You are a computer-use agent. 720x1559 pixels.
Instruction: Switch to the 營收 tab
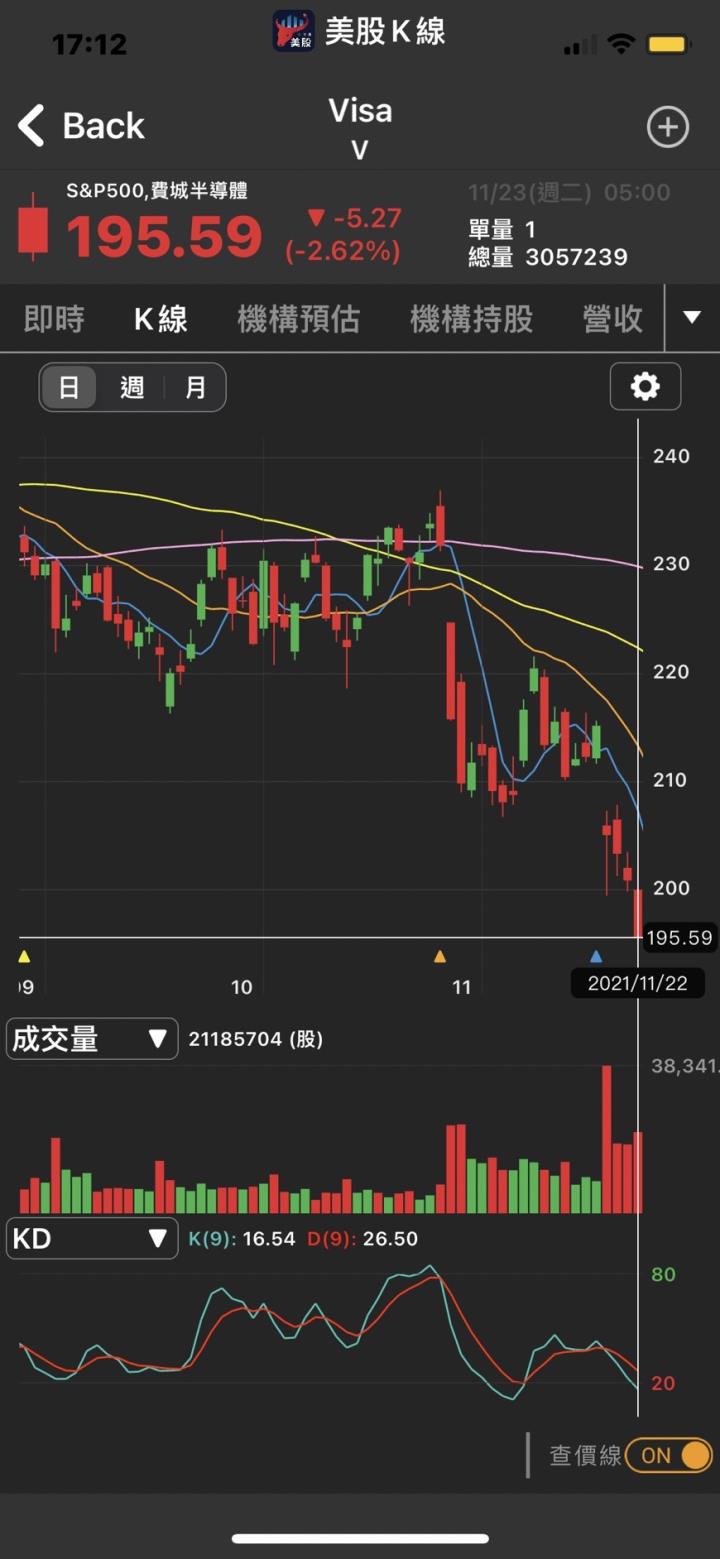(x=612, y=319)
